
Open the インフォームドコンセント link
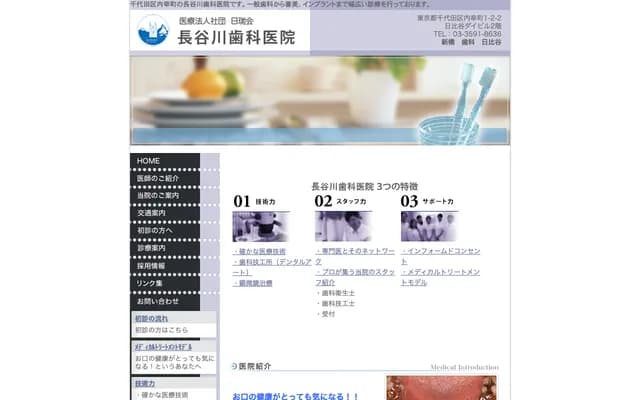coord(442,251)
